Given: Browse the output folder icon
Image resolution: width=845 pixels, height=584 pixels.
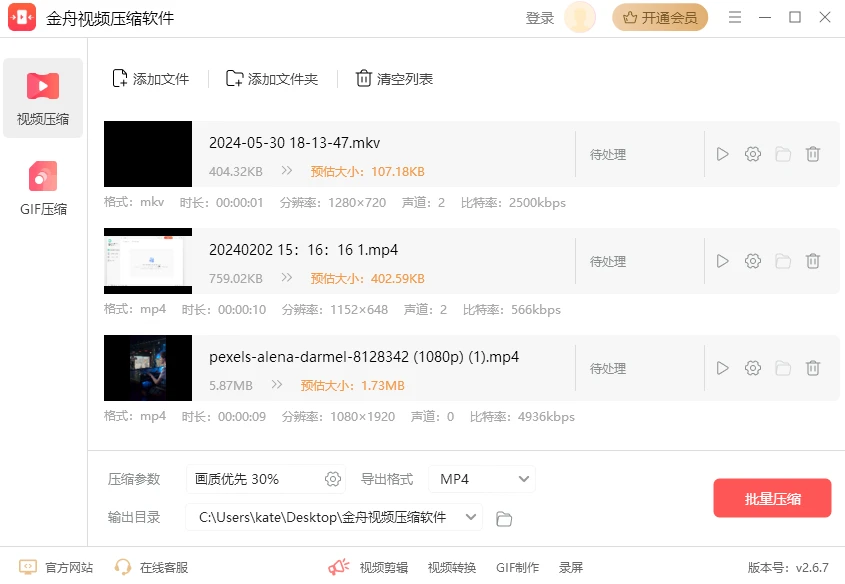Looking at the screenshot, I should pos(504,518).
